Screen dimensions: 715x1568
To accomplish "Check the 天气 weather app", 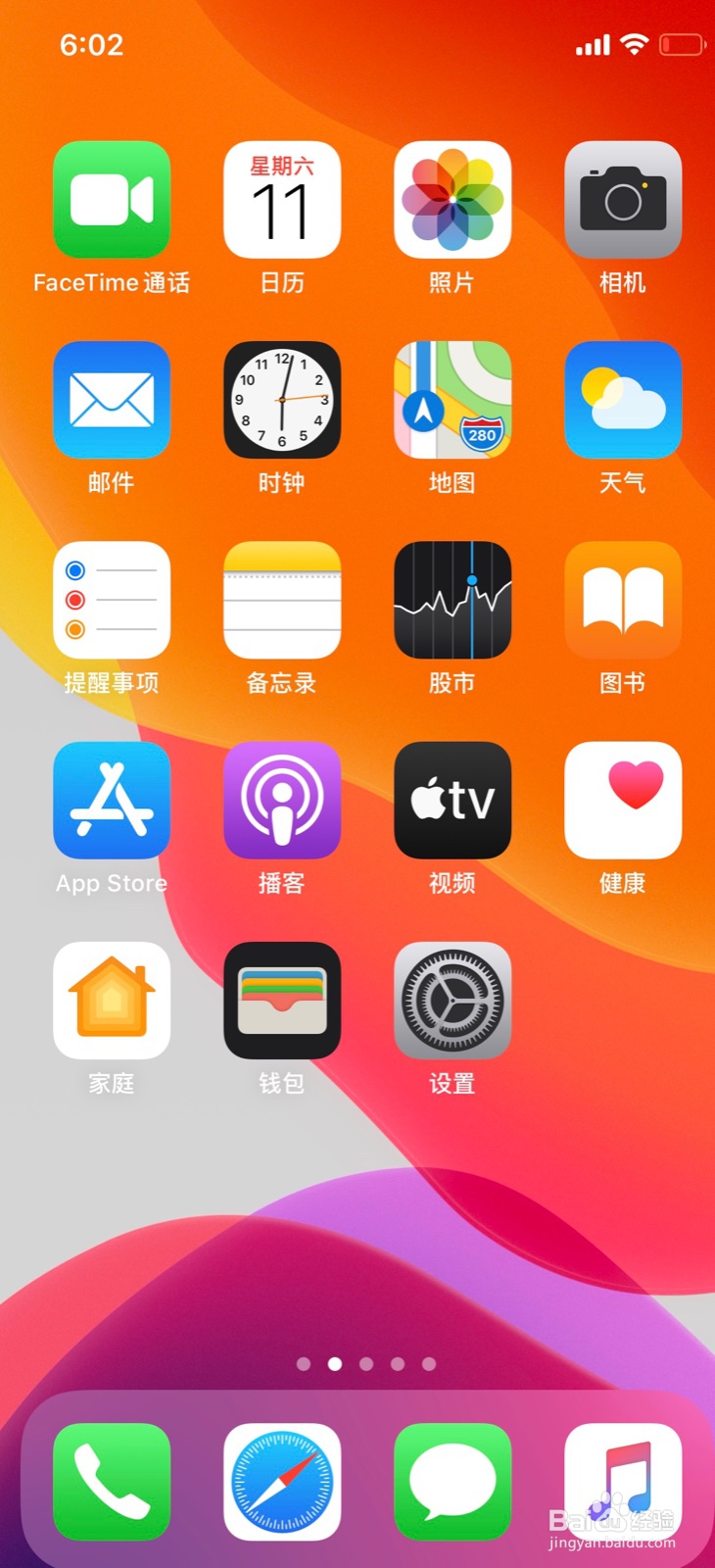I will pyautogui.click(x=622, y=400).
